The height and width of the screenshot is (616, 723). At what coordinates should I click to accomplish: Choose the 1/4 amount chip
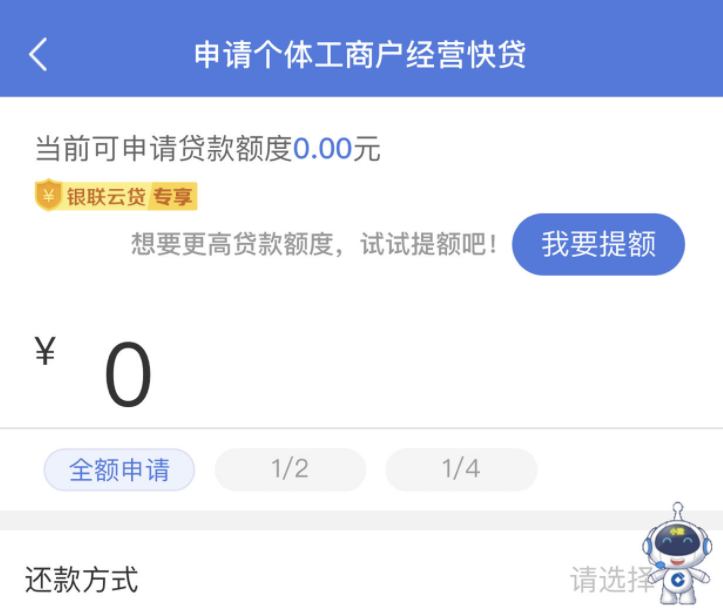pos(461,470)
